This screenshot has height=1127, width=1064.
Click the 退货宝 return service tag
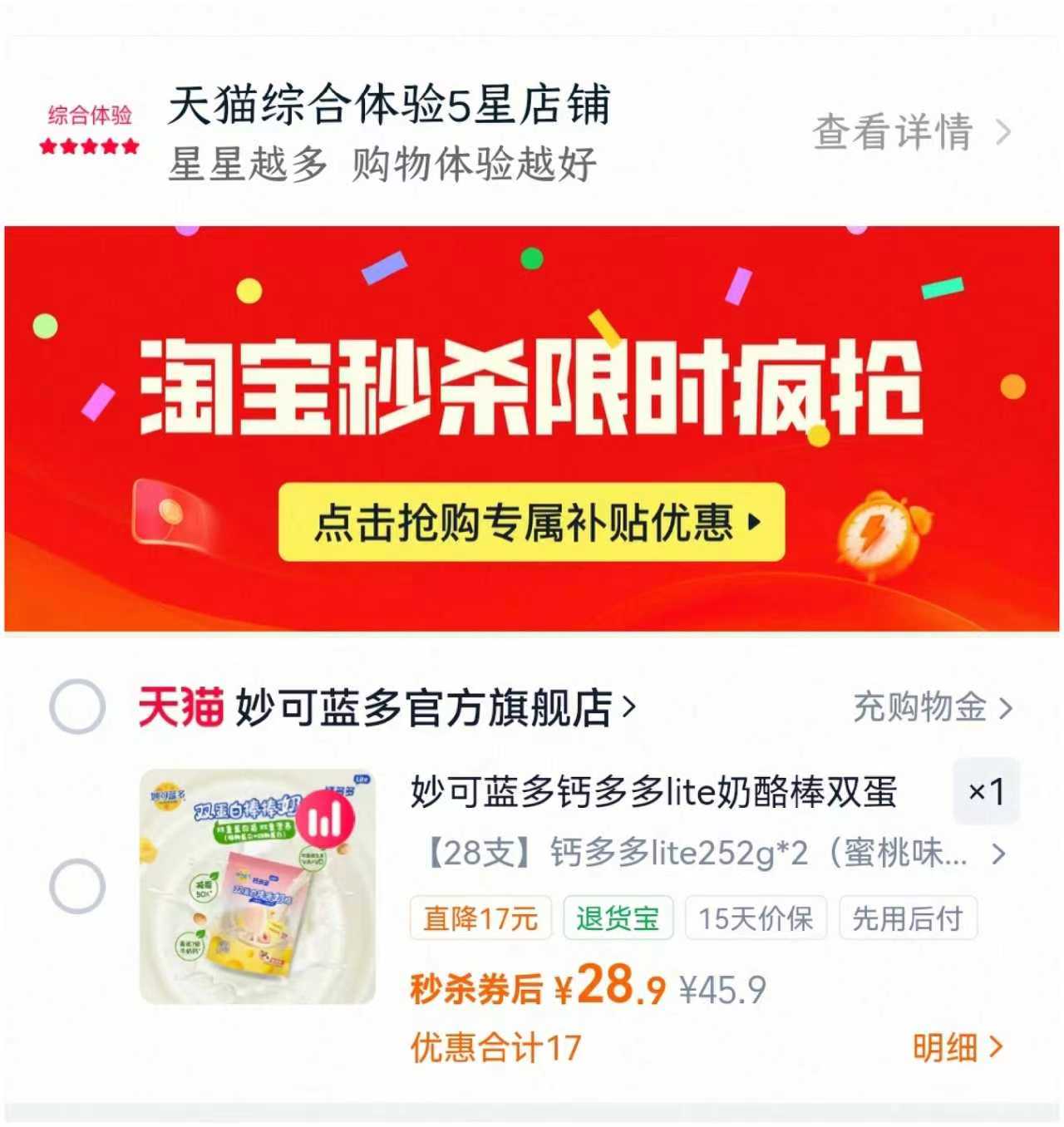click(x=618, y=918)
